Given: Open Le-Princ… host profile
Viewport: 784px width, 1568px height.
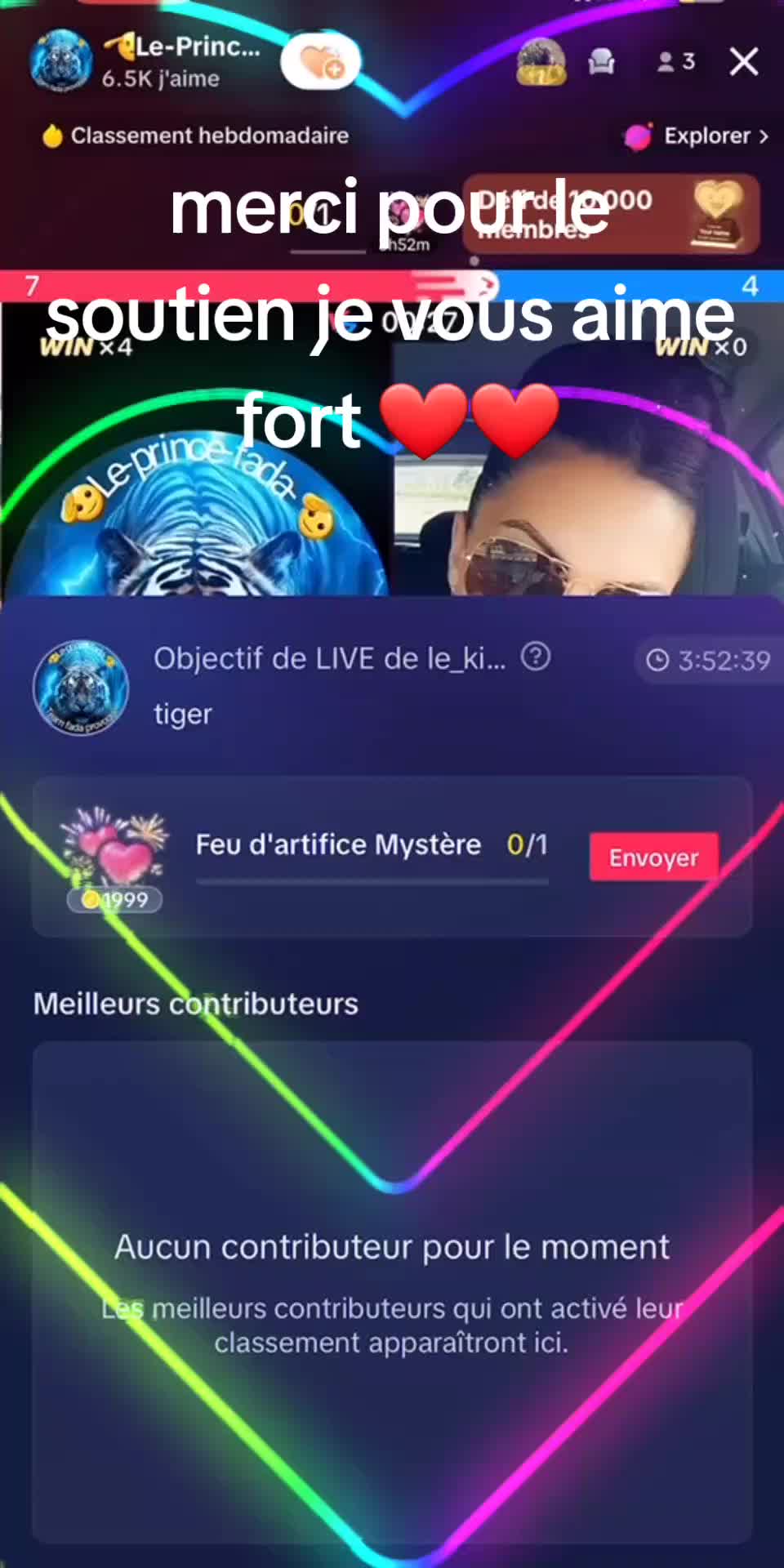Looking at the screenshot, I should [61, 62].
